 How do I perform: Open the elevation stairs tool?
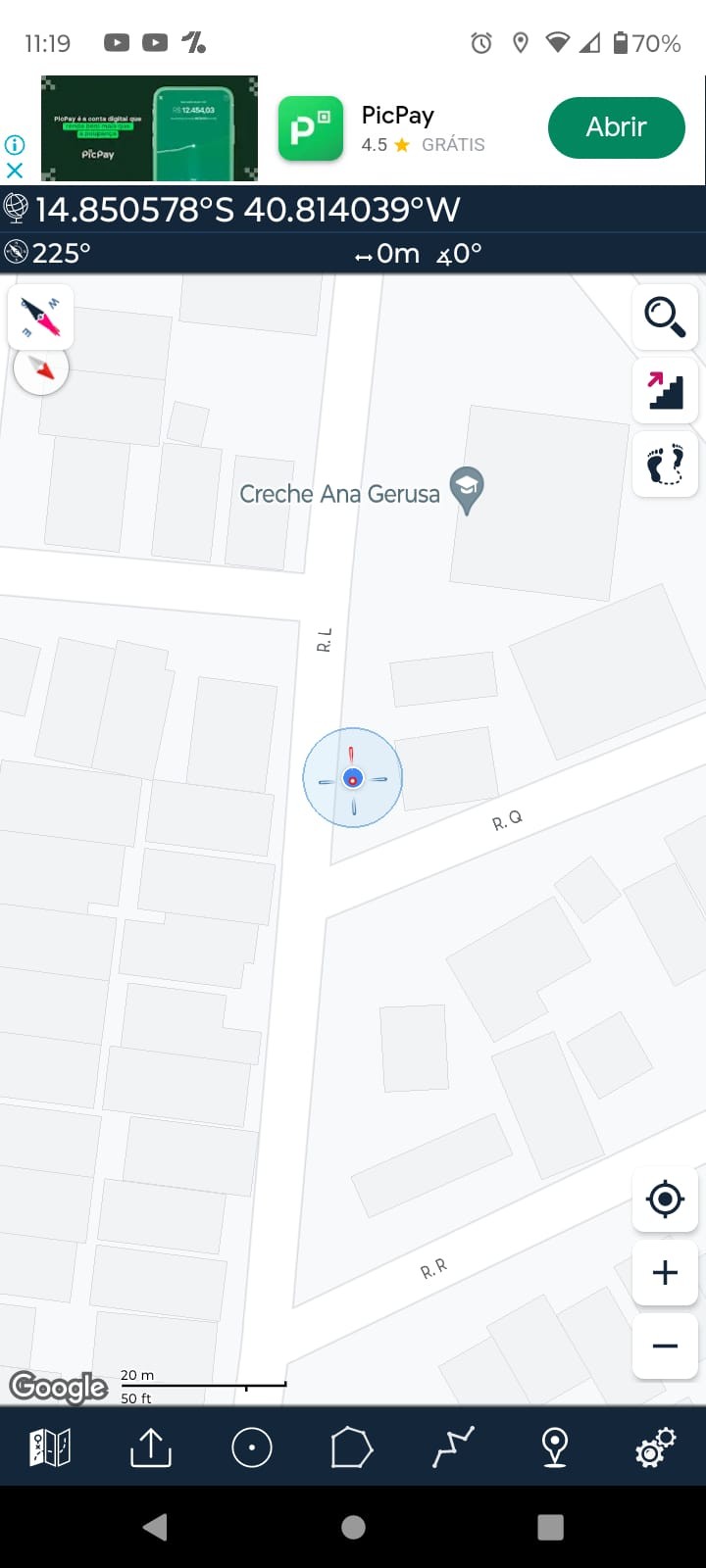point(665,389)
